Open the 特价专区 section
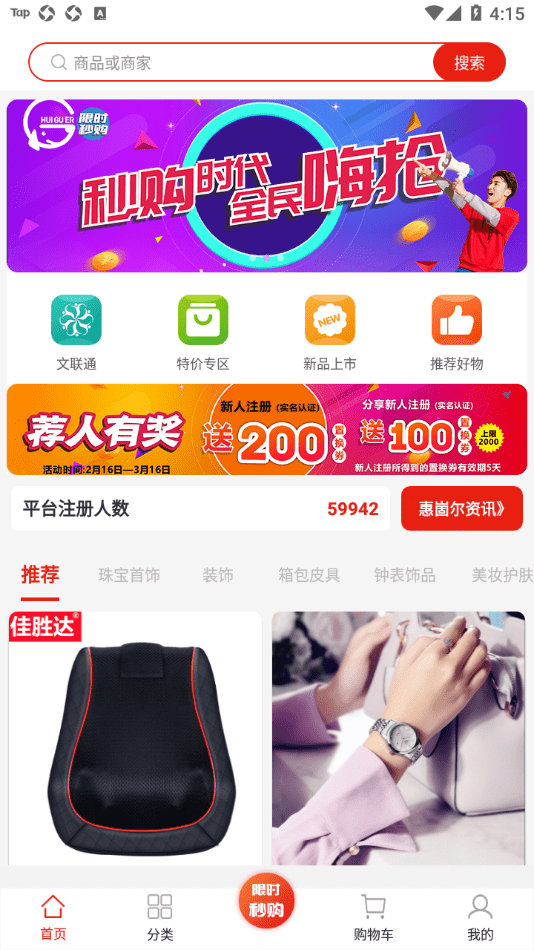The width and height of the screenshot is (534, 950). [x=203, y=333]
